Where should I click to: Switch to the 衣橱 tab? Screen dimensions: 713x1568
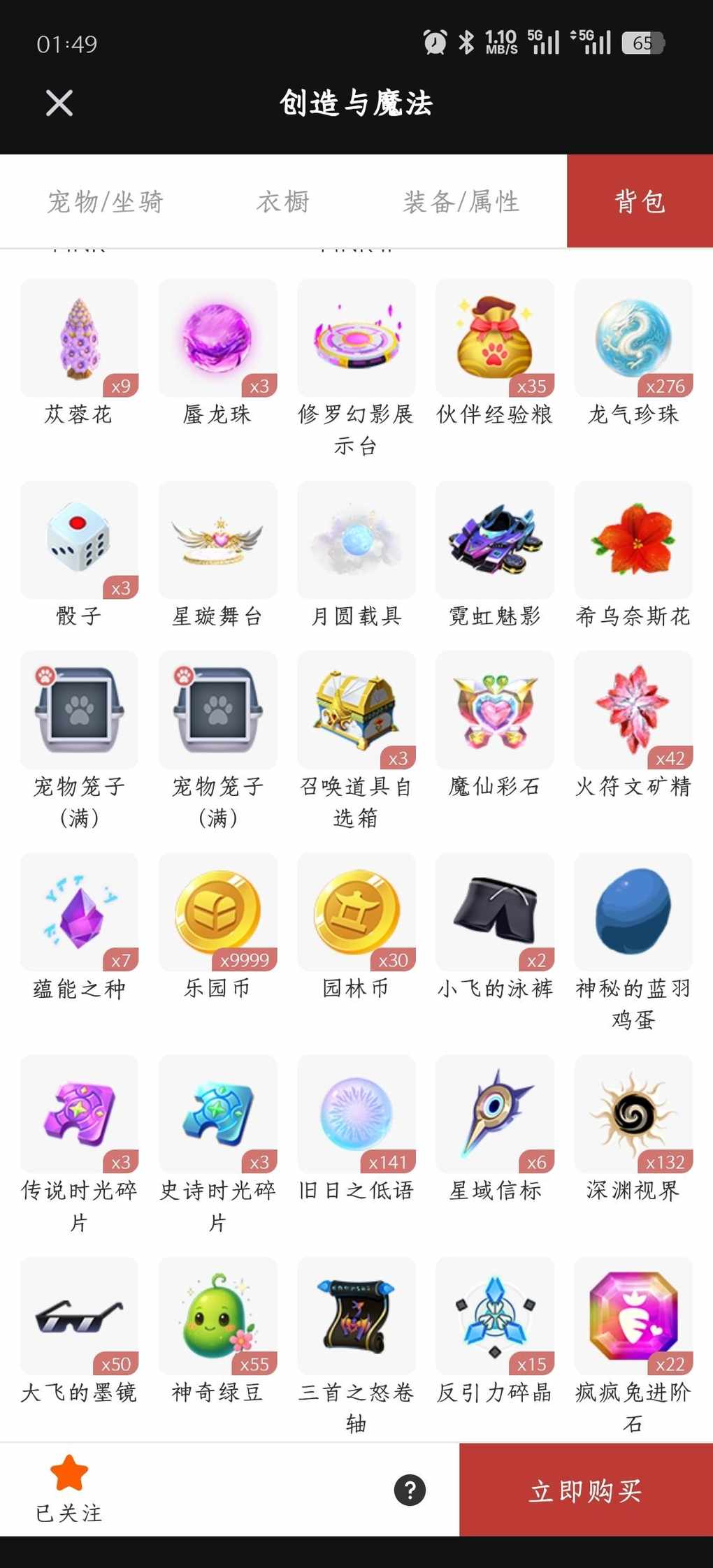tap(283, 202)
